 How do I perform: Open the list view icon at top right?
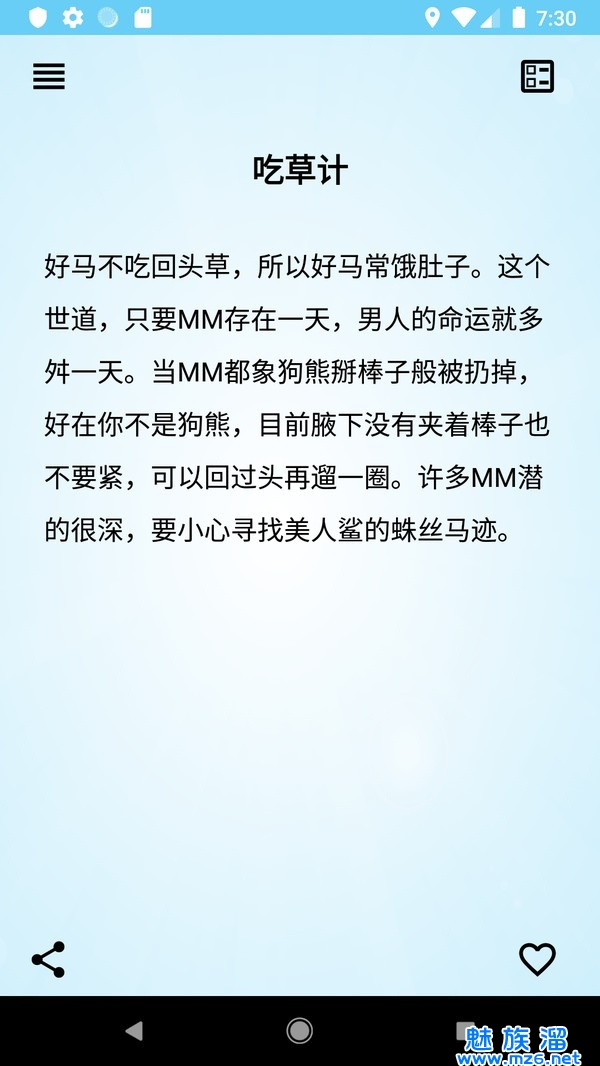[x=537, y=77]
